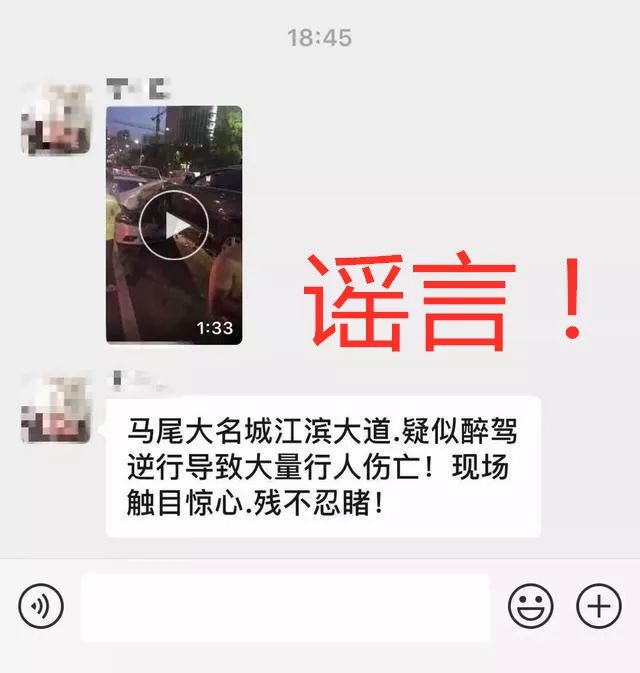Focus the message text field

point(285,606)
